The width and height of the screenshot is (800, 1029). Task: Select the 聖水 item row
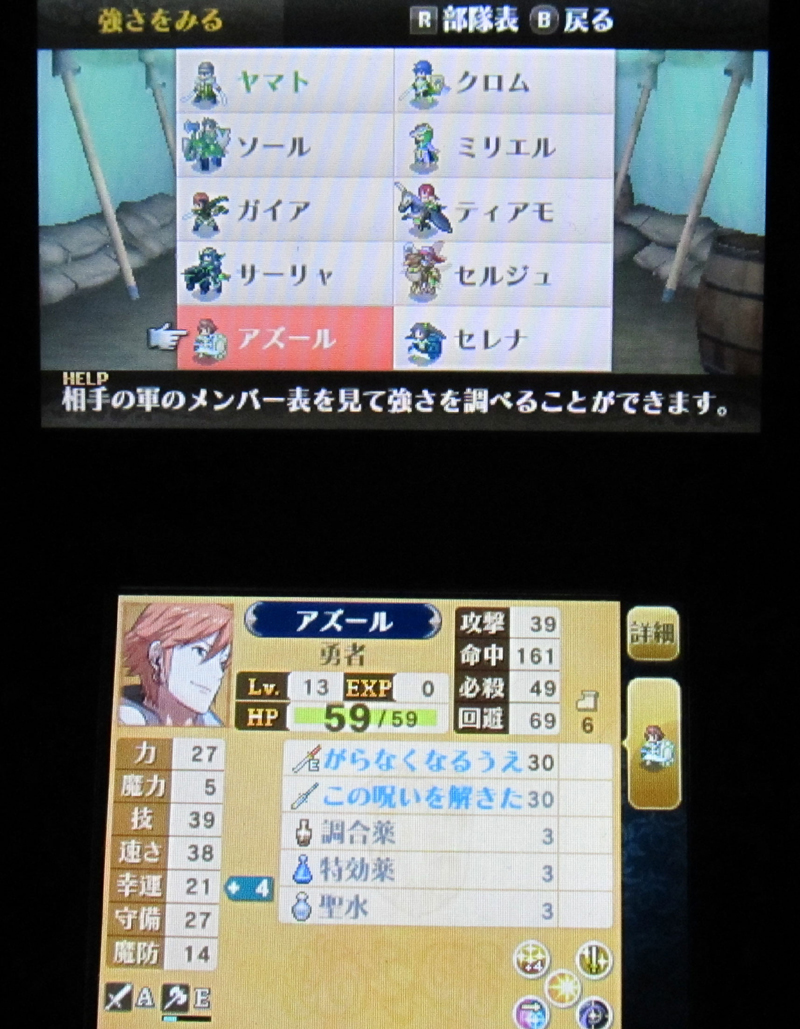[445, 909]
